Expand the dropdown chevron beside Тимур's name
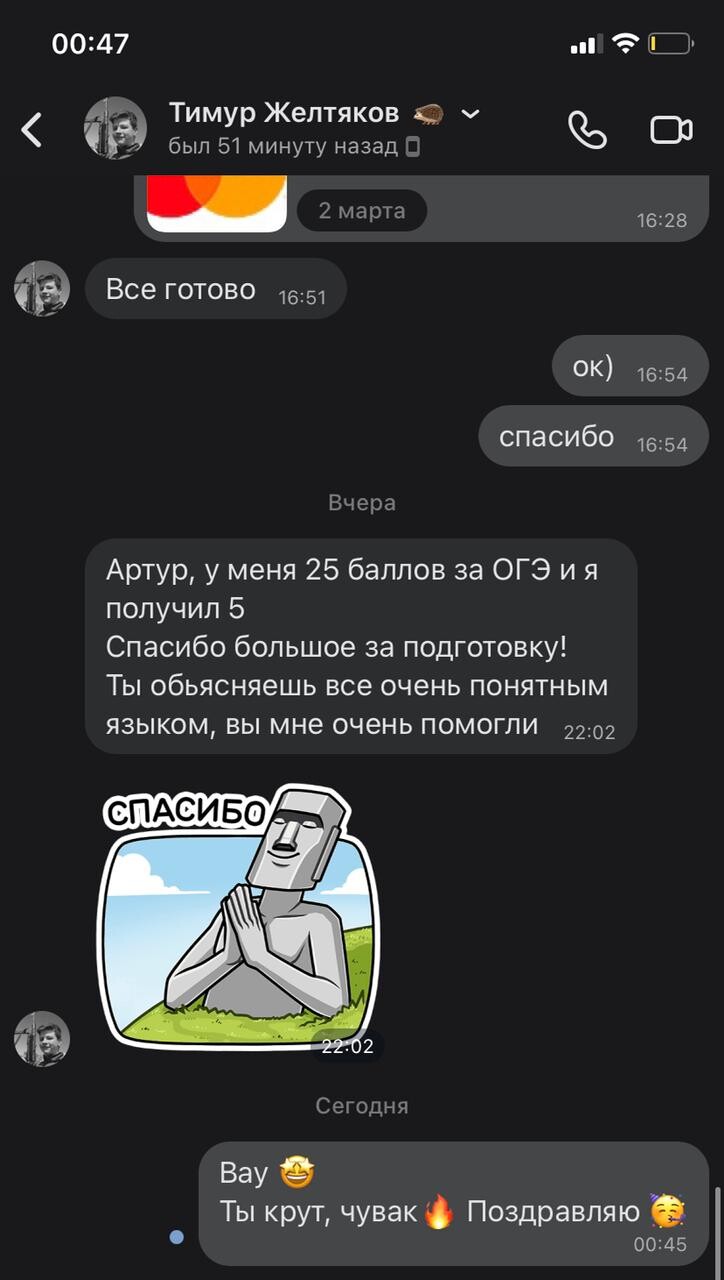 (x=470, y=114)
